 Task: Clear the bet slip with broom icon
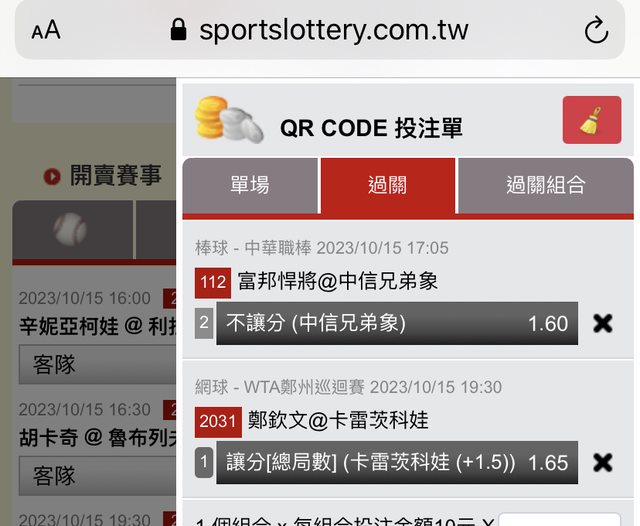[x=592, y=120]
